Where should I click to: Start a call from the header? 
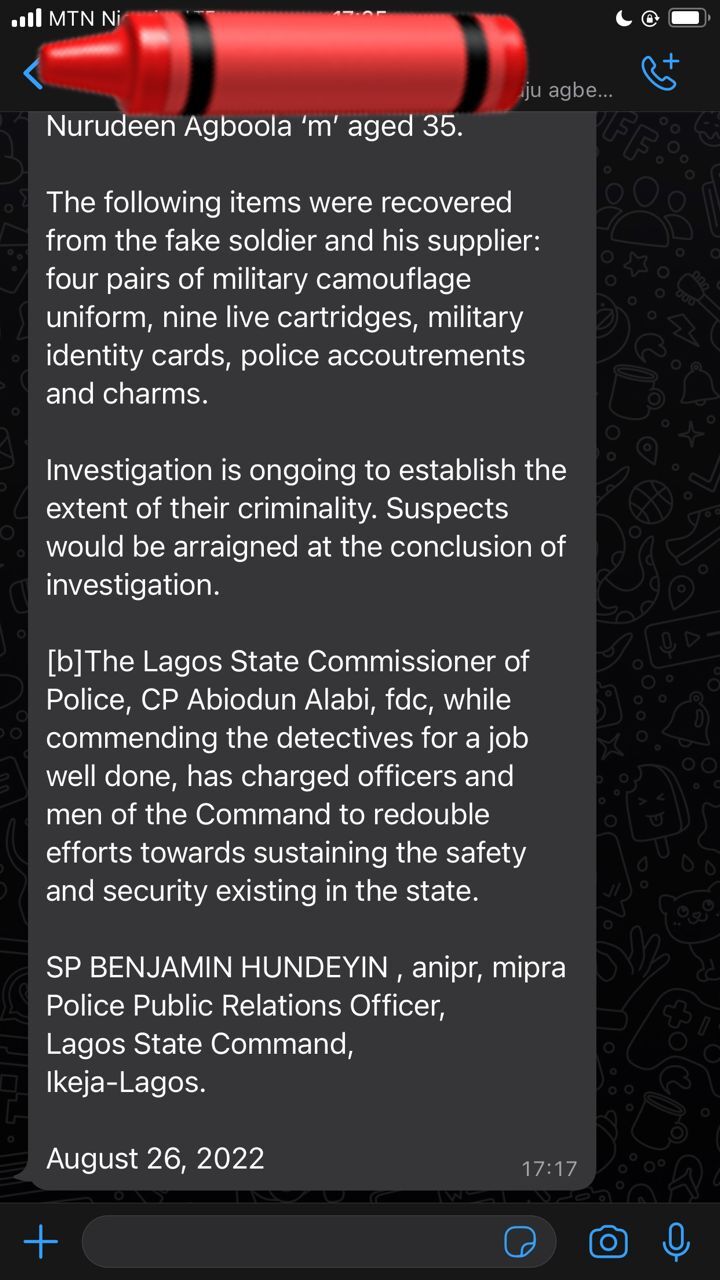click(659, 73)
